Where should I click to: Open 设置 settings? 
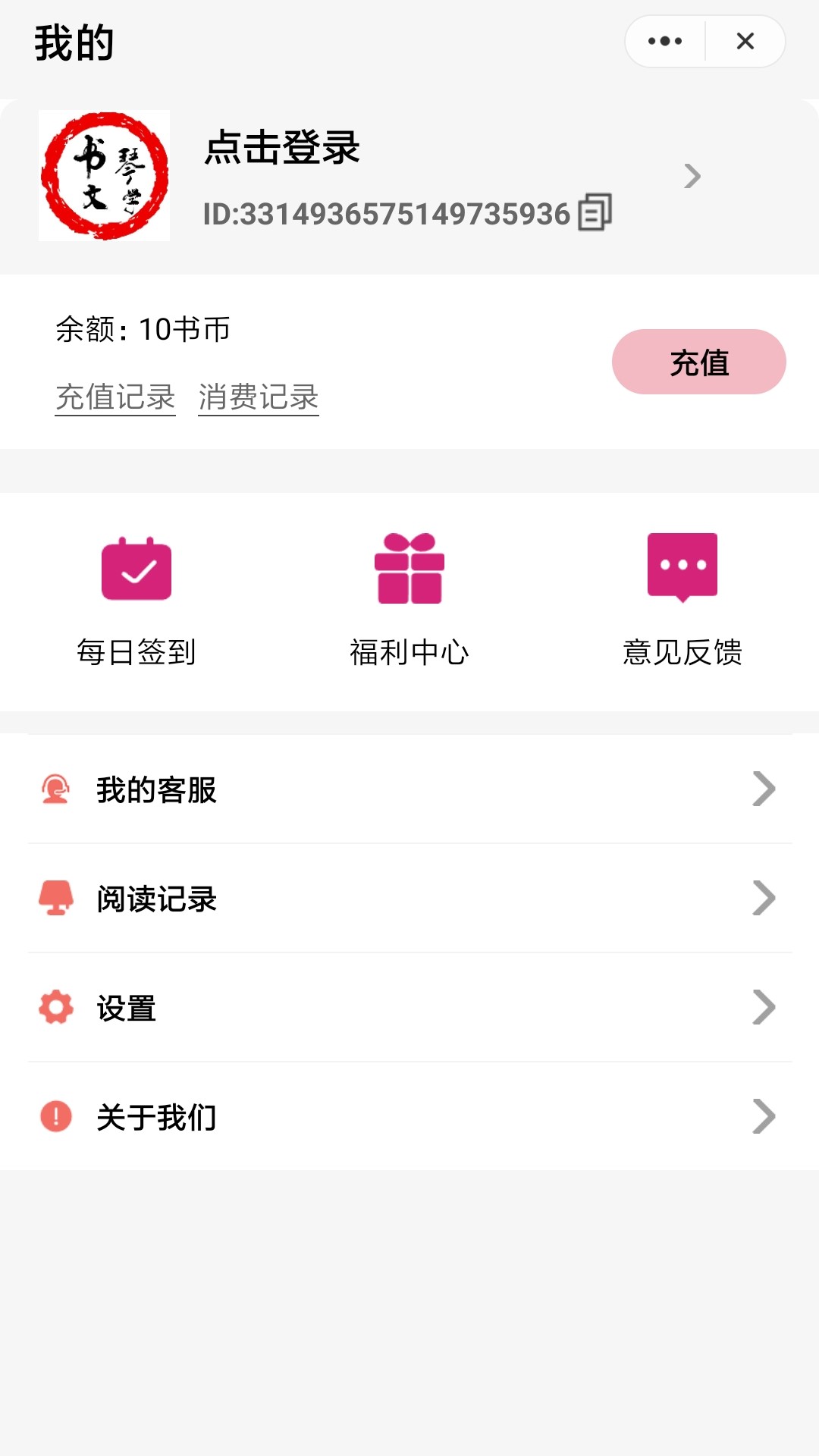pyautogui.click(x=409, y=1008)
